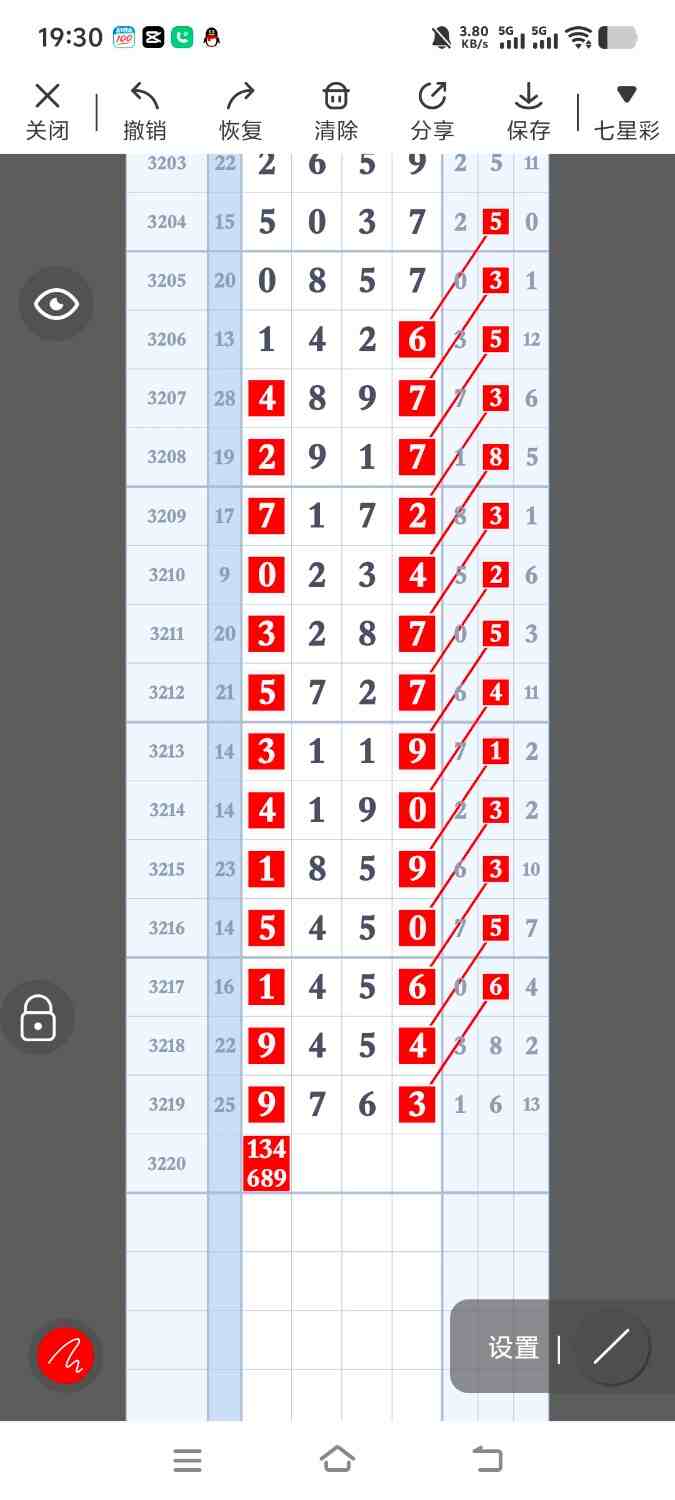Toggle markings visibility with the eye icon
Image resolution: width=675 pixels, height=1500 pixels.
[56, 304]
